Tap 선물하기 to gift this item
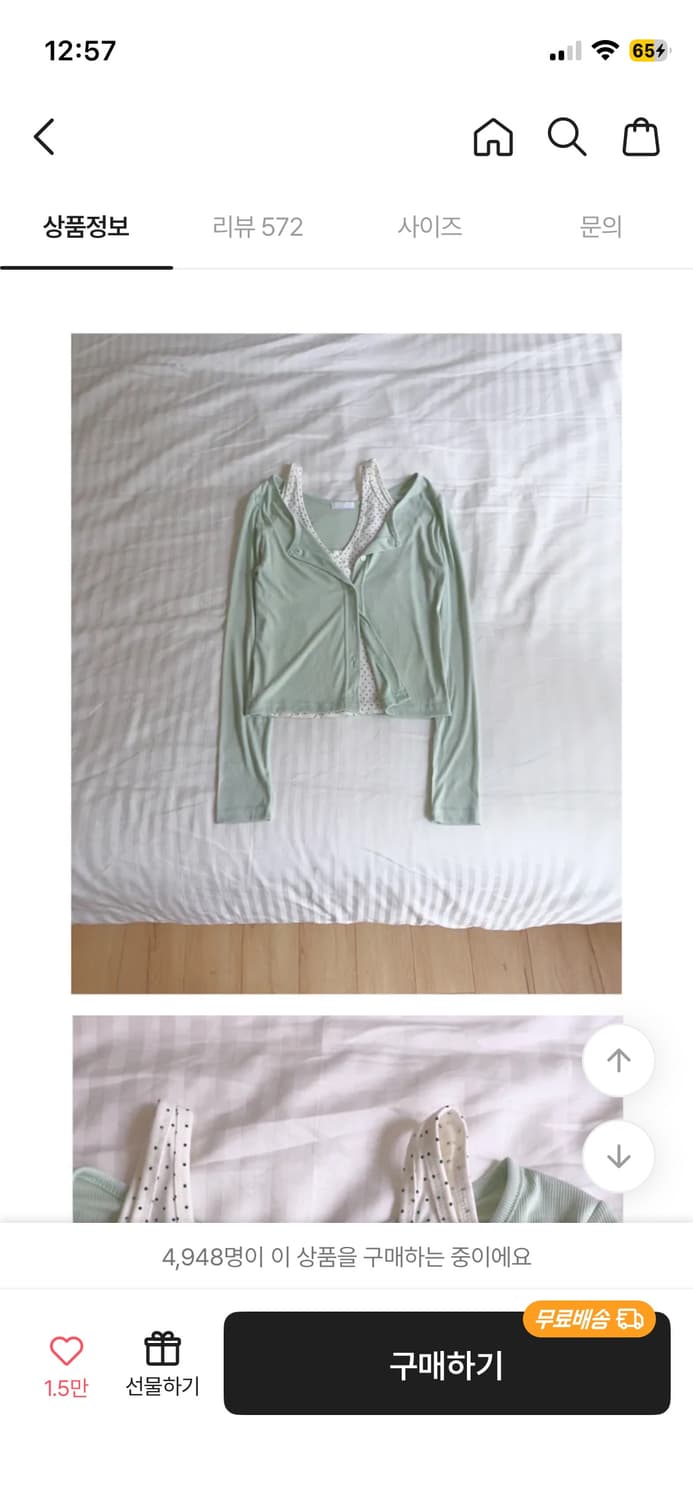This screenshot has height=1500, width=693. [162, 1364]
